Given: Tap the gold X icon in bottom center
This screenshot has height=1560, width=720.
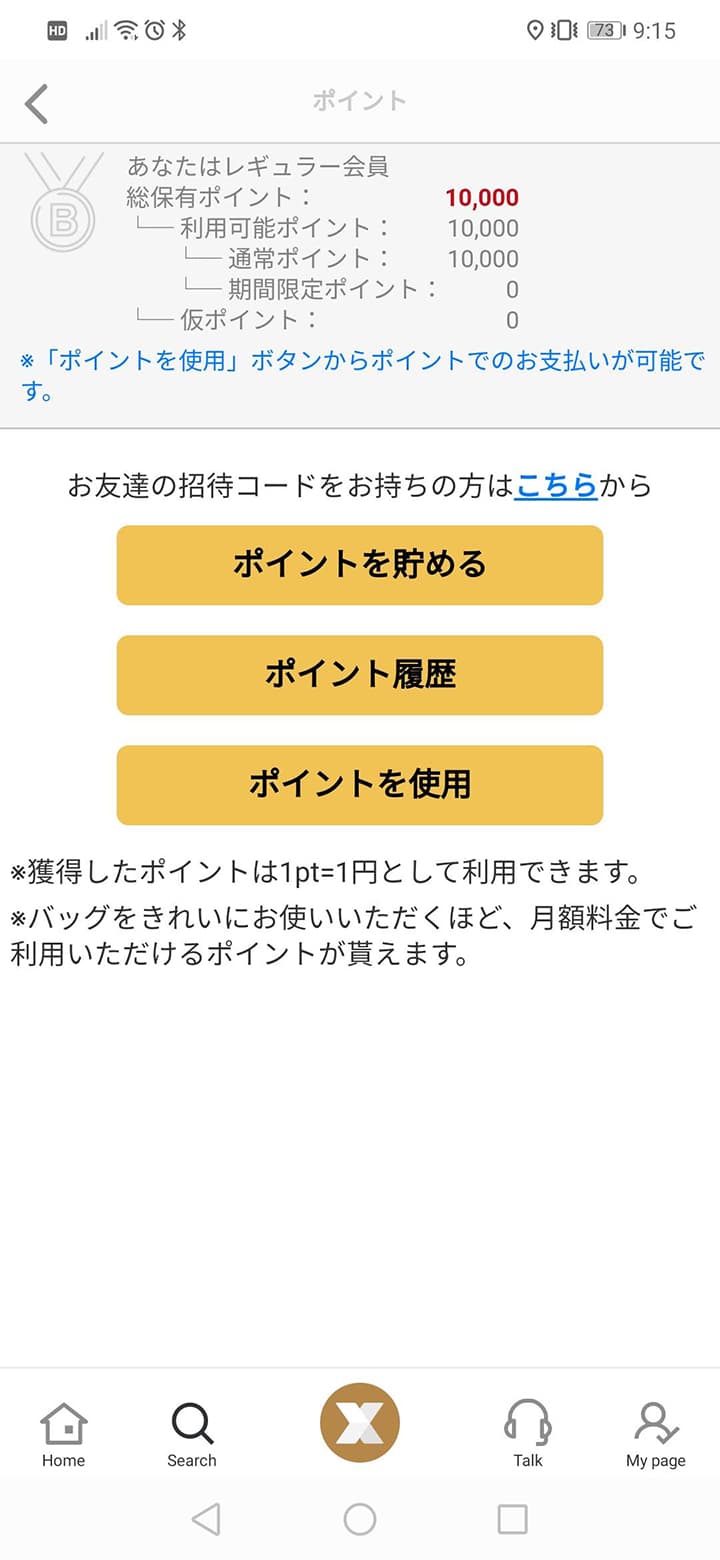Looking at the screenshot, I should [x=359, y=1422].
